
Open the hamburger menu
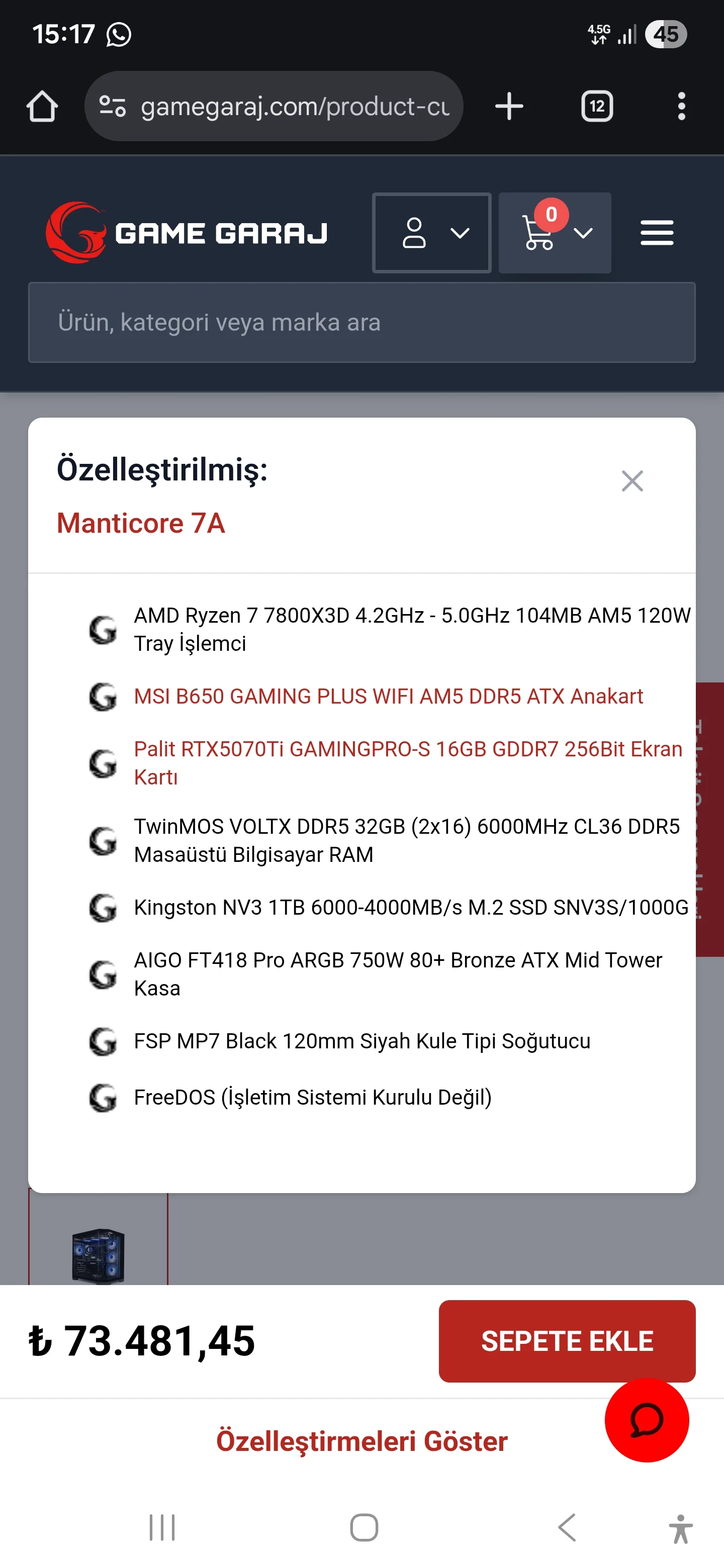point(657,233)
